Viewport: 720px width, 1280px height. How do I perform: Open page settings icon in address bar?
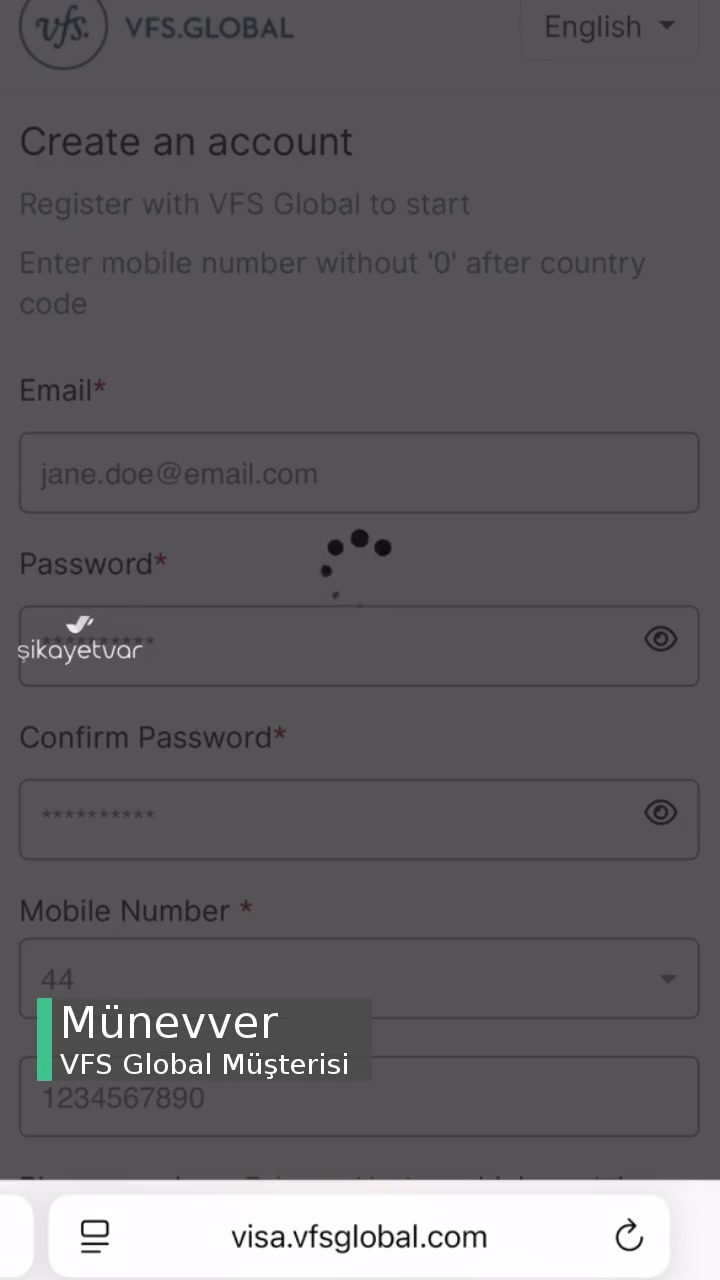click(95, 1236)
